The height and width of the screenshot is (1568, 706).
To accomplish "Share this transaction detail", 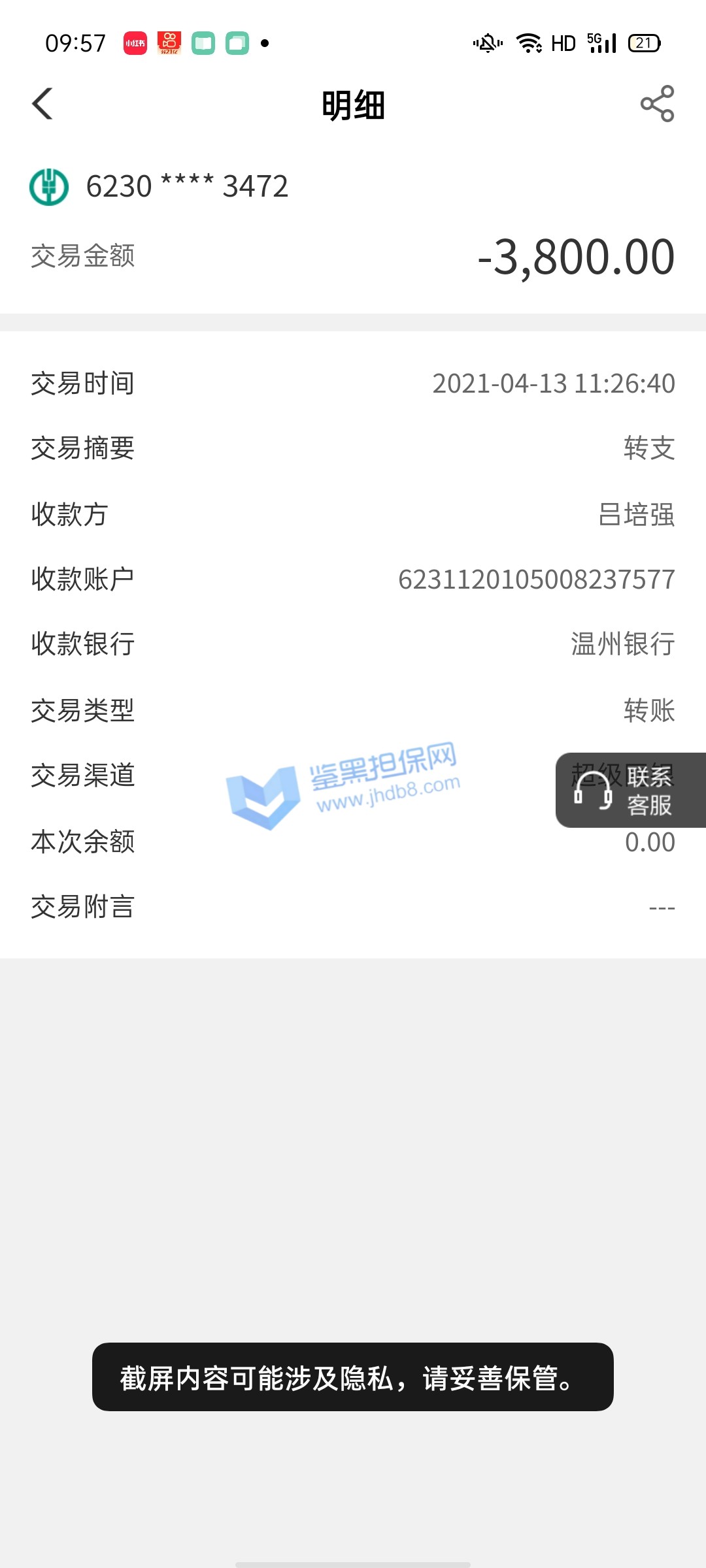I will (657, 104).
